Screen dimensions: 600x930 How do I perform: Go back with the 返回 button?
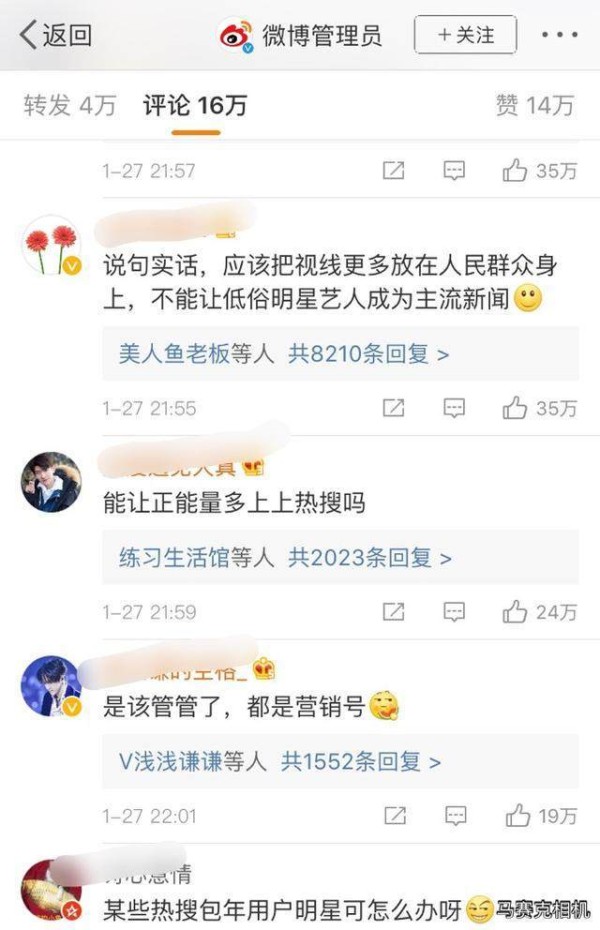tap(56, 36)
